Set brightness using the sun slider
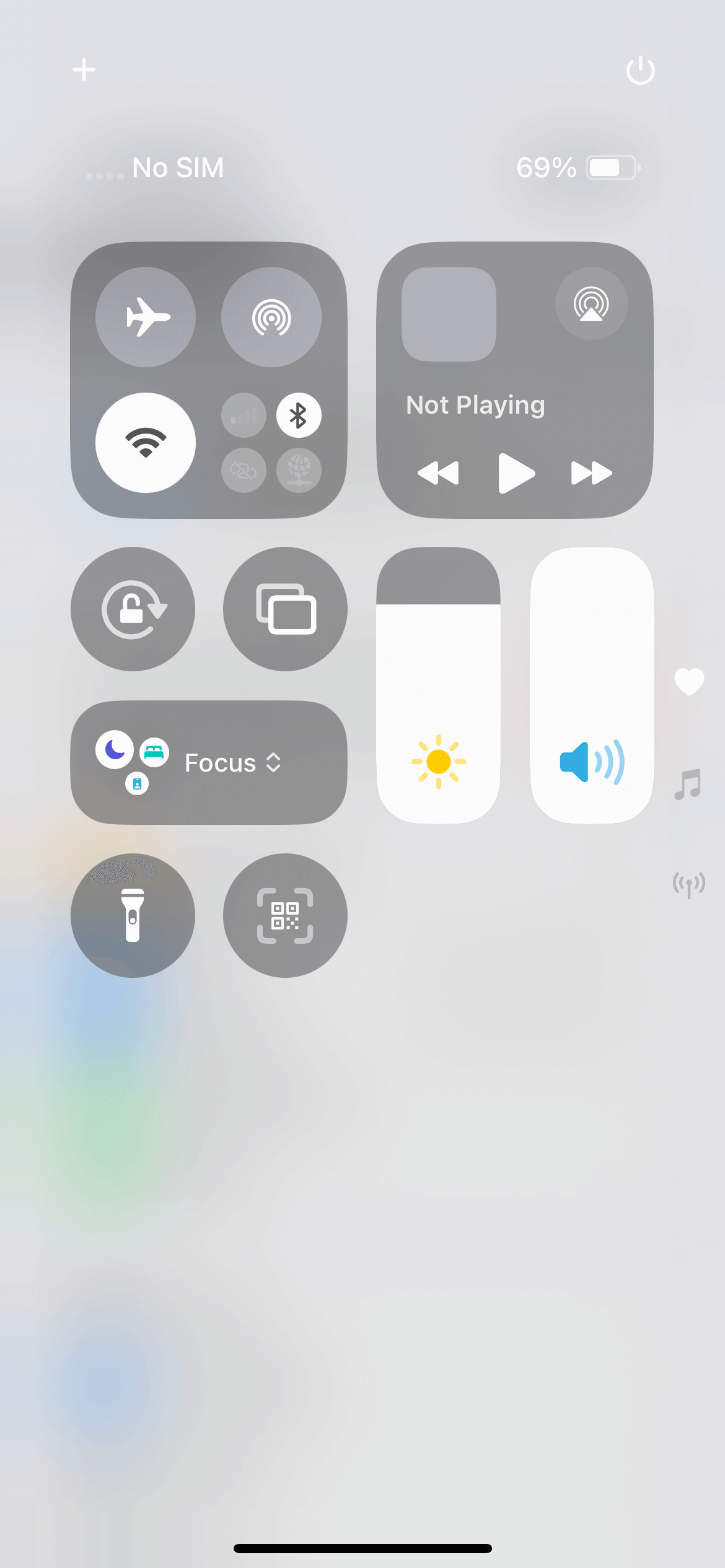This screenshot has height=1568, width=725. point(439,686)
